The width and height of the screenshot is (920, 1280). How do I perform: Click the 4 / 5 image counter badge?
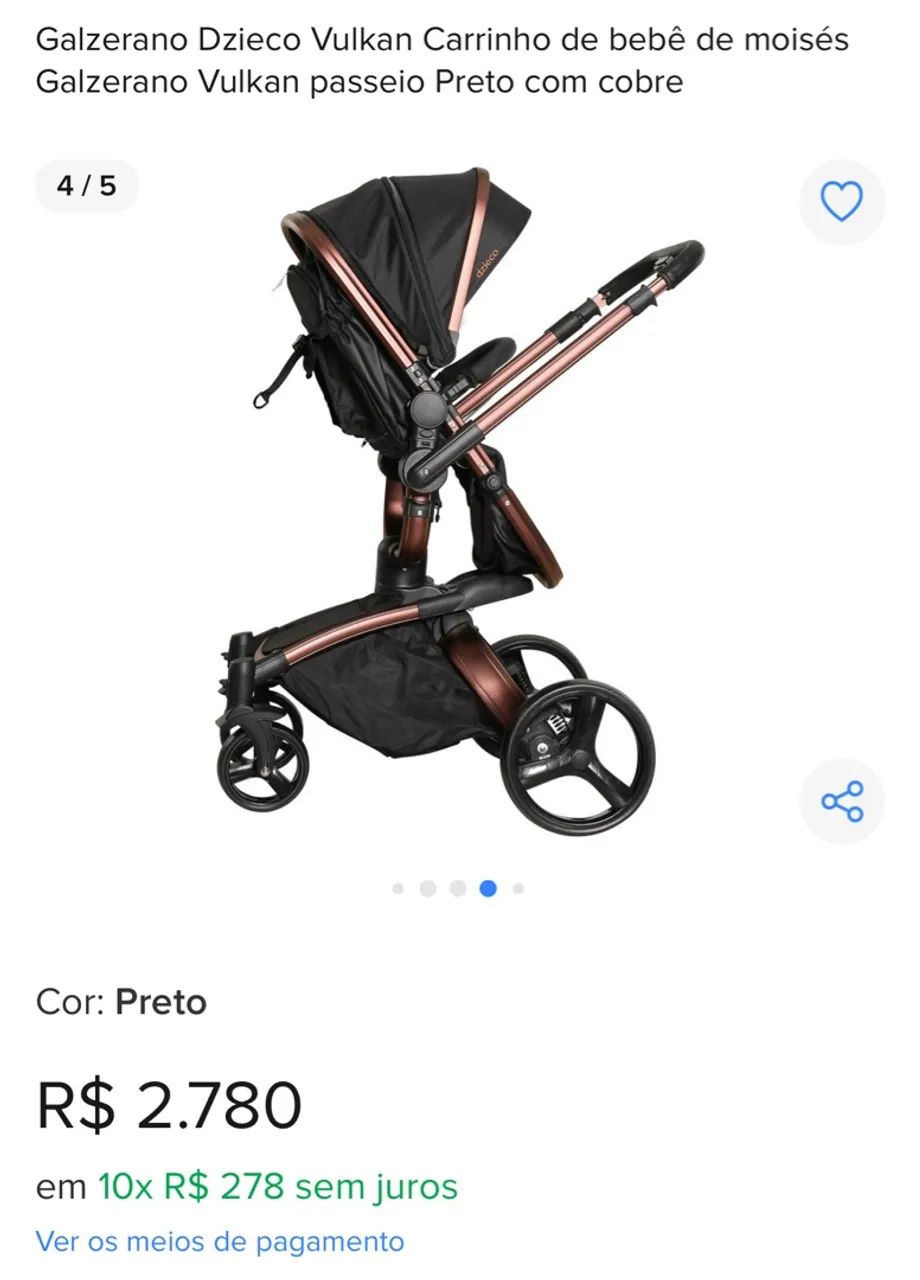[86, 186]
